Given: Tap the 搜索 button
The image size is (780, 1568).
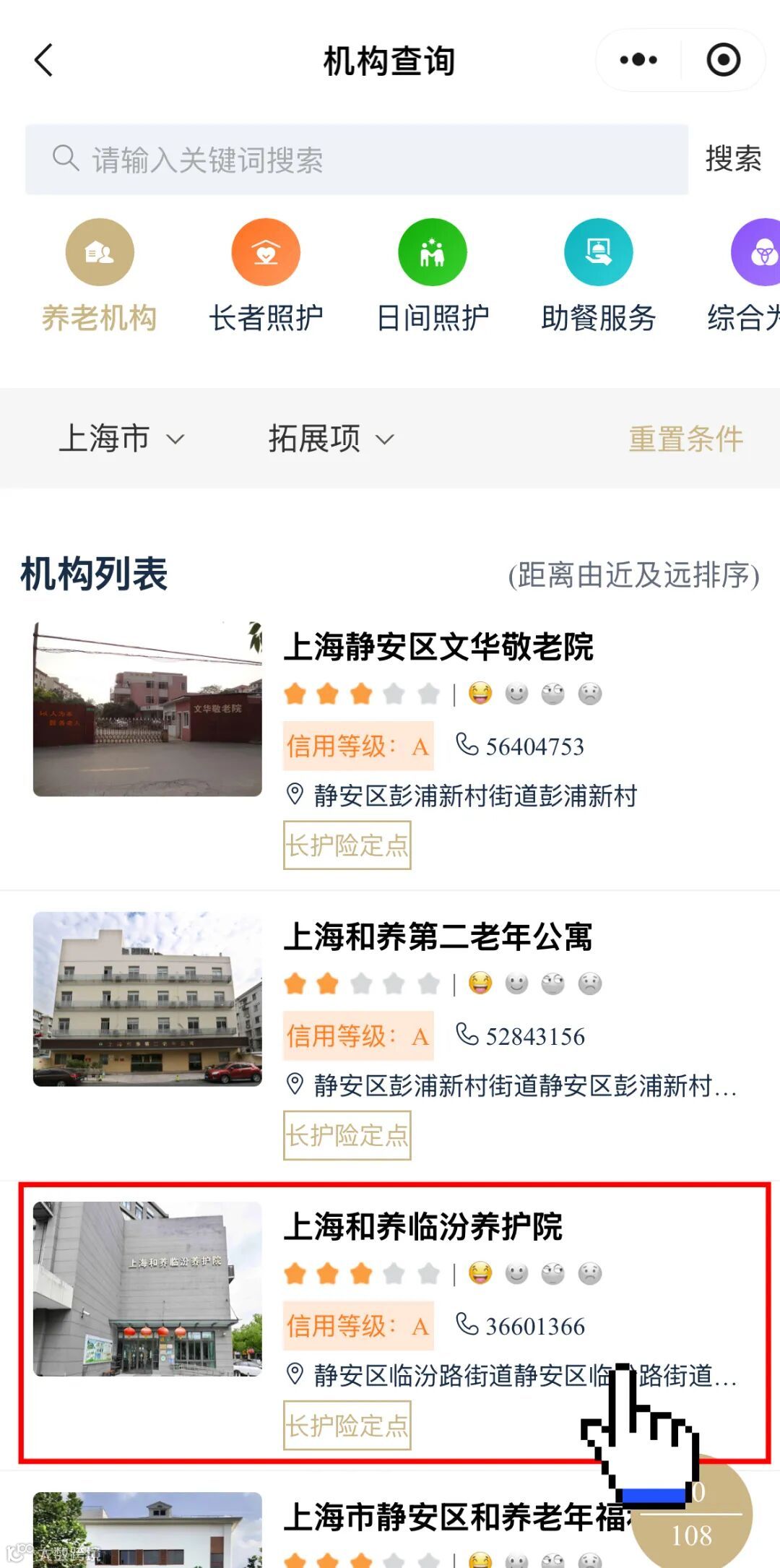Looking at the screenshot, I should 733,160.
